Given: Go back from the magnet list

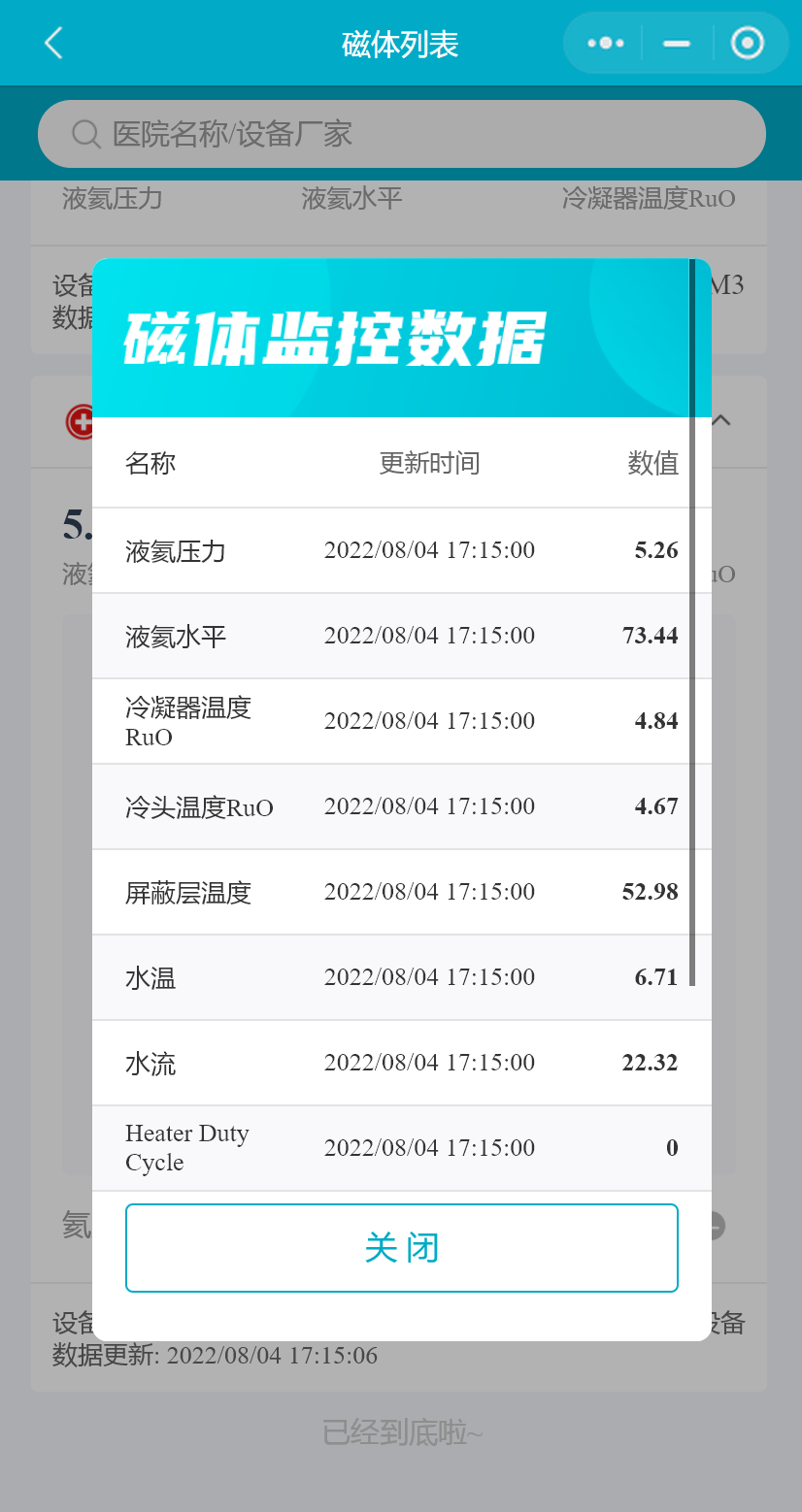Looking at the screenshot, I should (x=53, y=44).
